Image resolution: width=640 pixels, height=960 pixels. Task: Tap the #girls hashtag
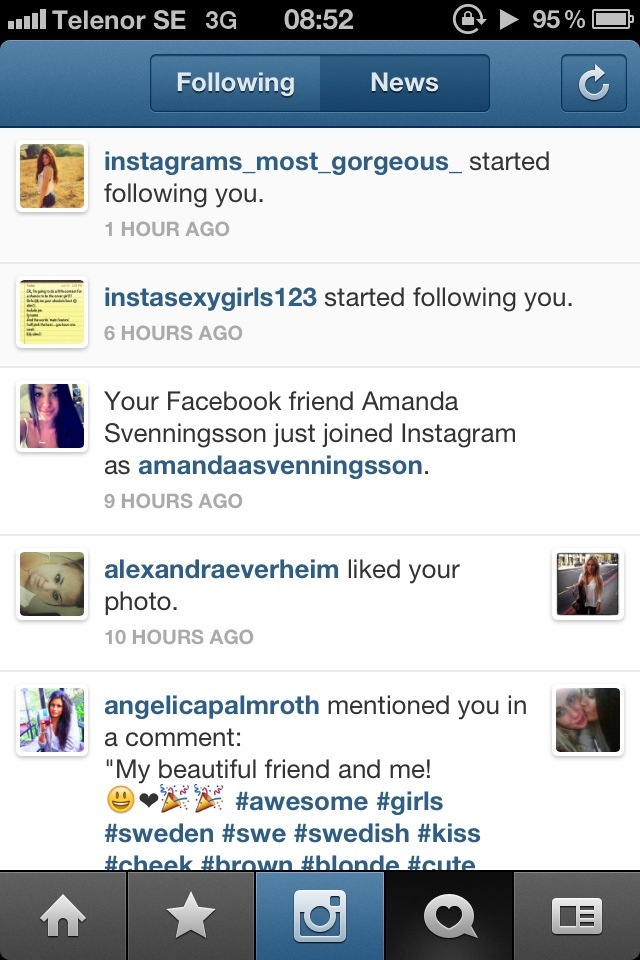pos(410,802)
